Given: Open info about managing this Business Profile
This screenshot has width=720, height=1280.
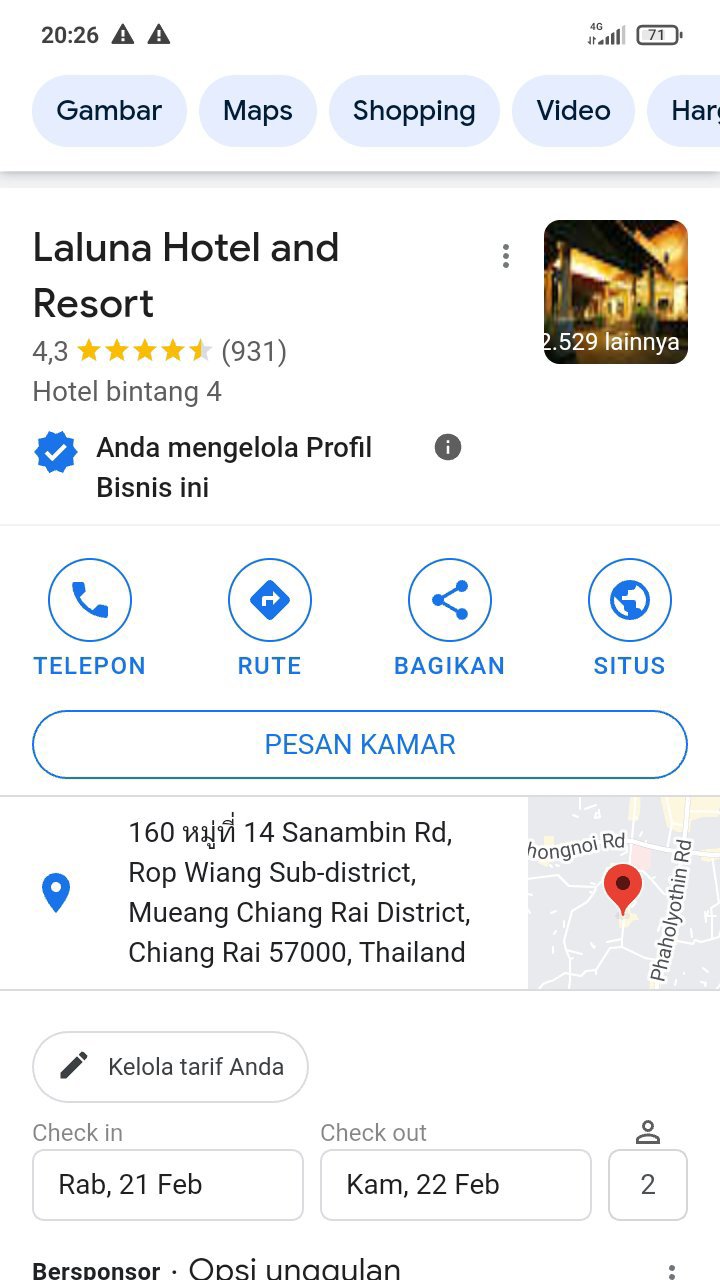Looking at the screenshot, I should tap(448, 447).
